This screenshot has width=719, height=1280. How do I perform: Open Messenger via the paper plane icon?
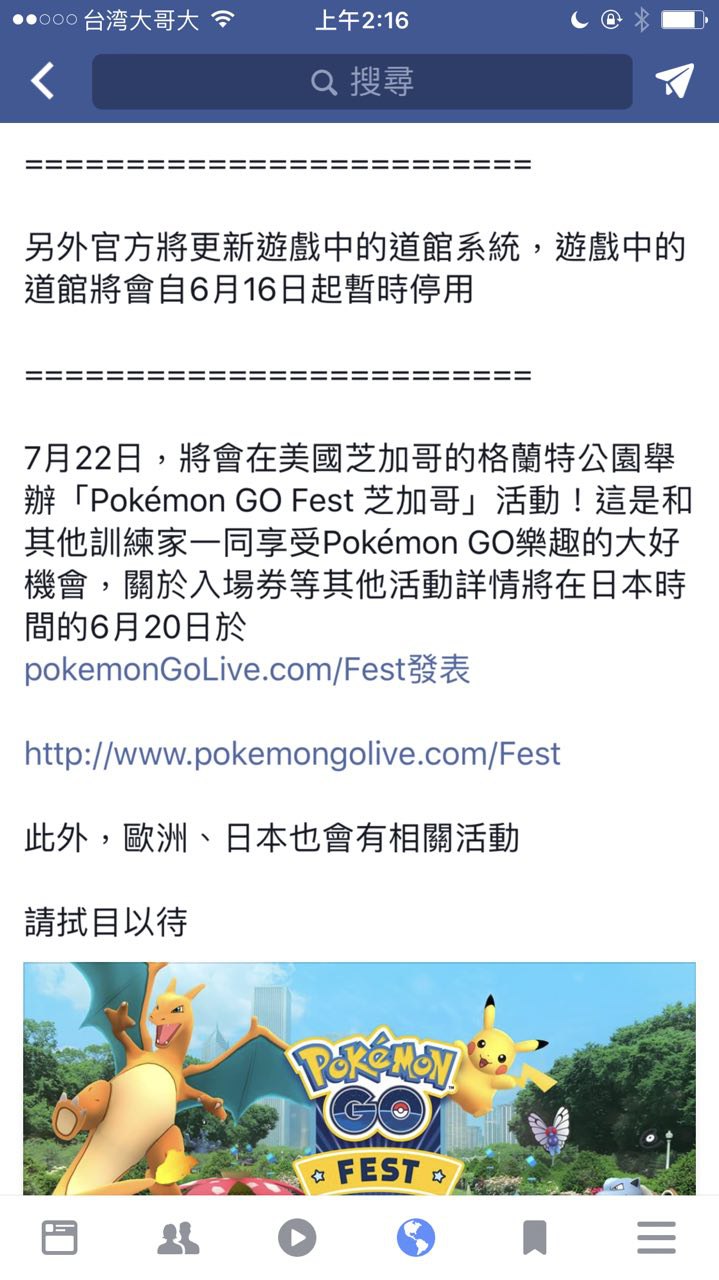(674, 81)
